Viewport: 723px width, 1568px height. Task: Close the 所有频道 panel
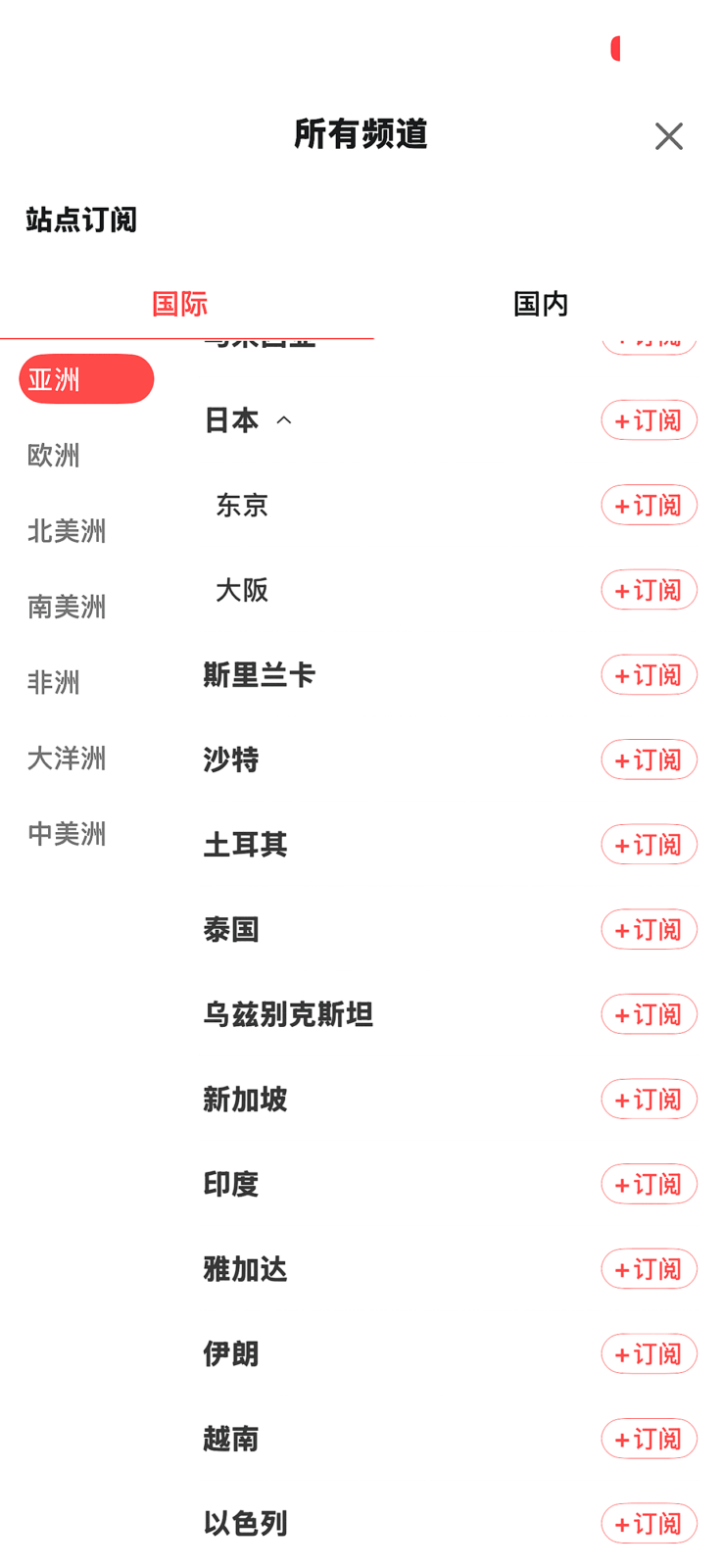(x=668, y=136)
